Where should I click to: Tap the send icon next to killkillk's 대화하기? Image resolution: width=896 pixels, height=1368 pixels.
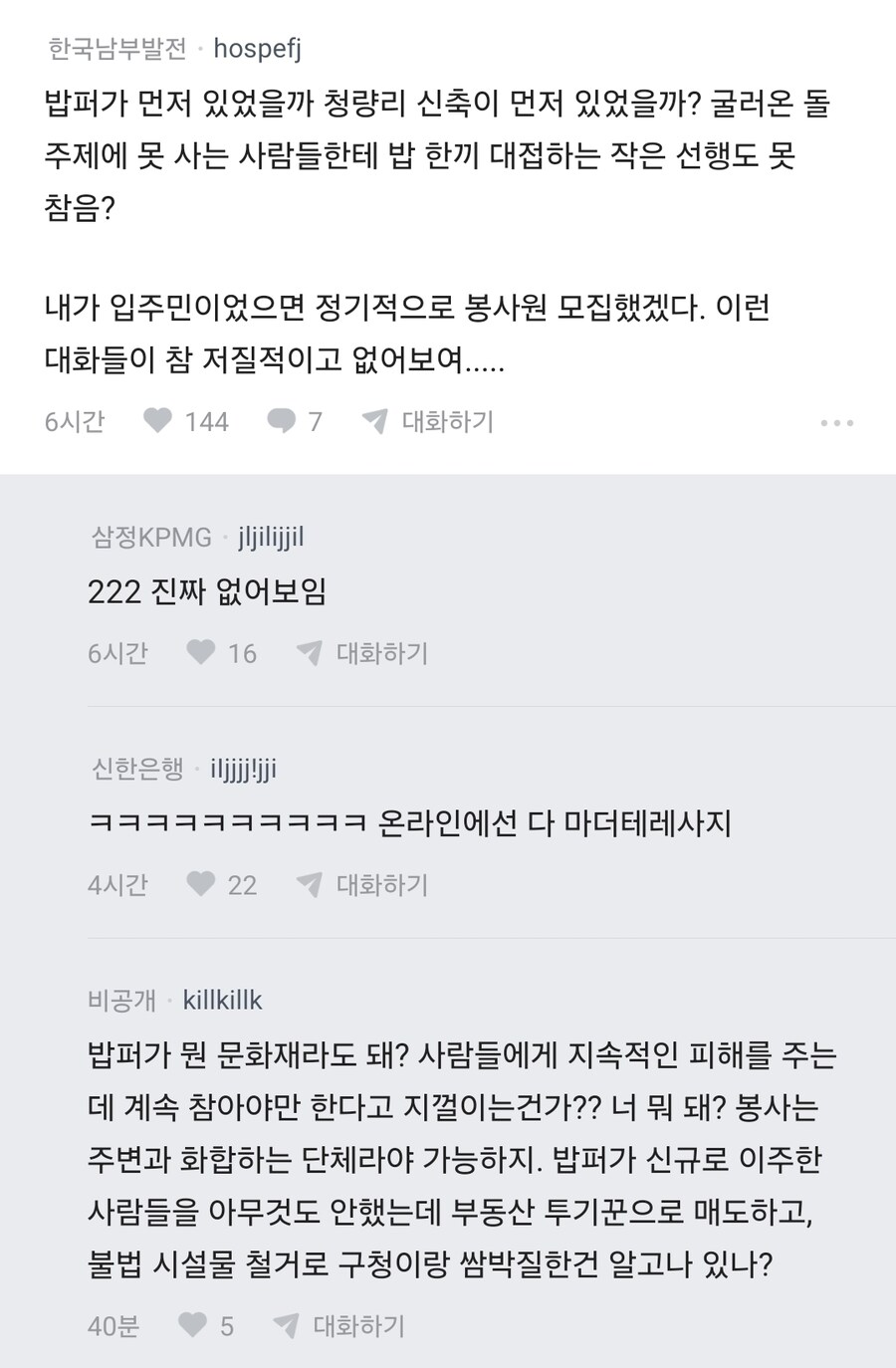[288, 1325]
